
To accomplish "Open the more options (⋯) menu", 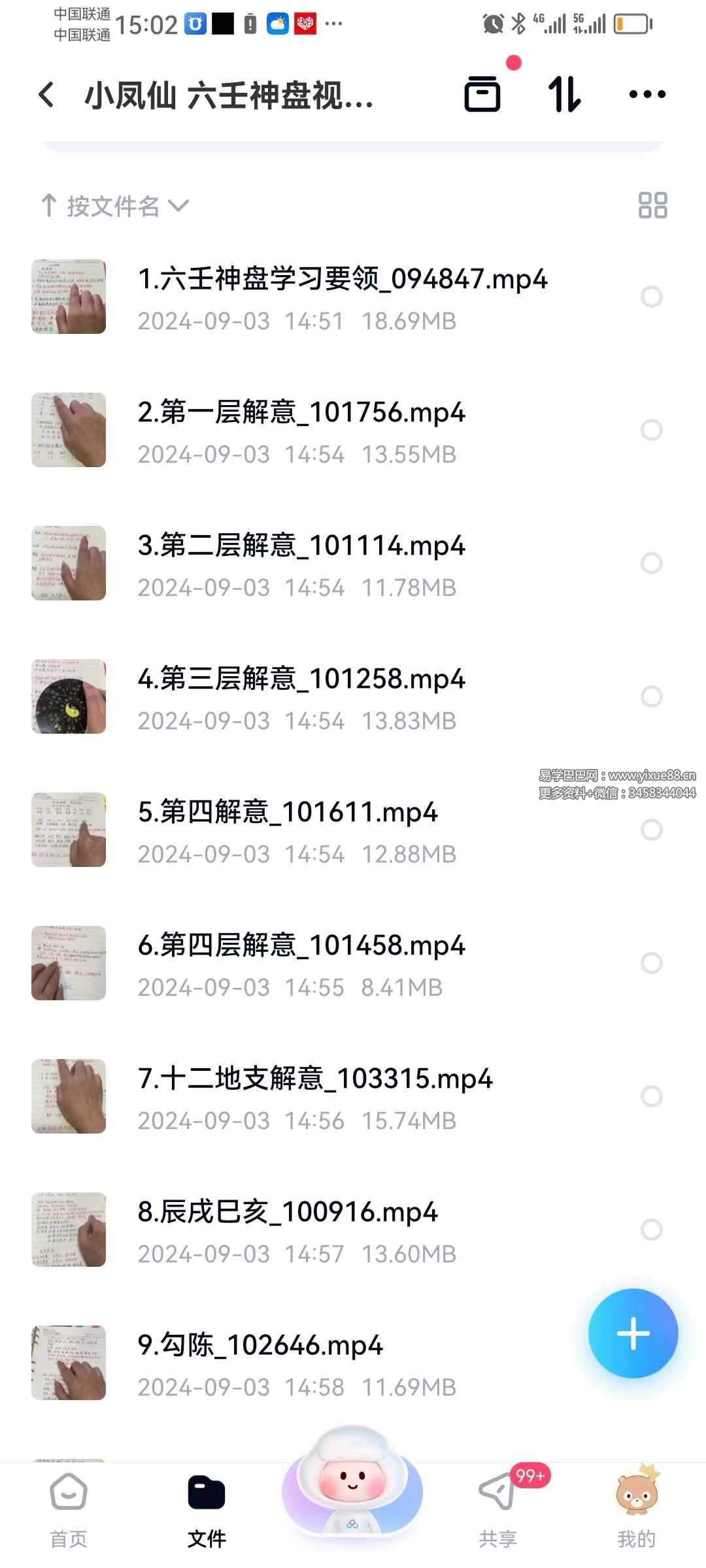I will point(646,93).
